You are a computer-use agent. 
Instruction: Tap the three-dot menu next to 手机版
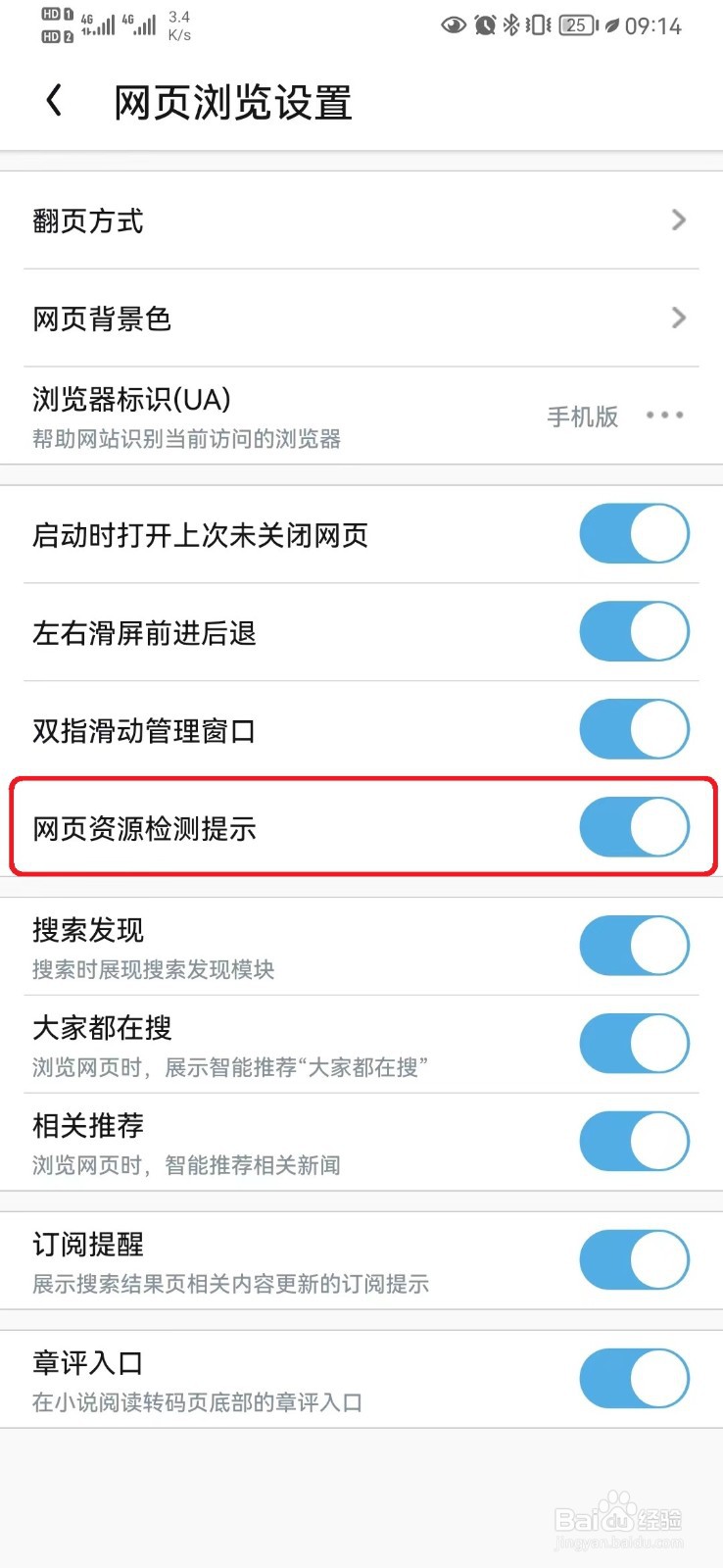[x=664, y=415]
